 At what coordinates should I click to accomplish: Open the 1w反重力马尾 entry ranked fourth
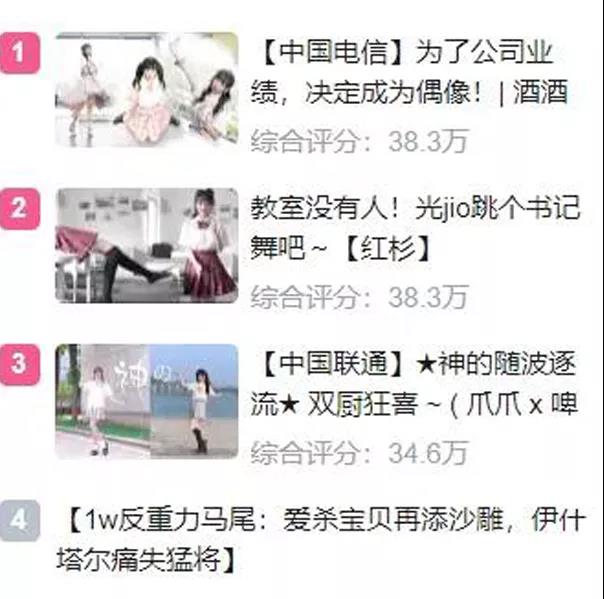[x=320, y=538]
